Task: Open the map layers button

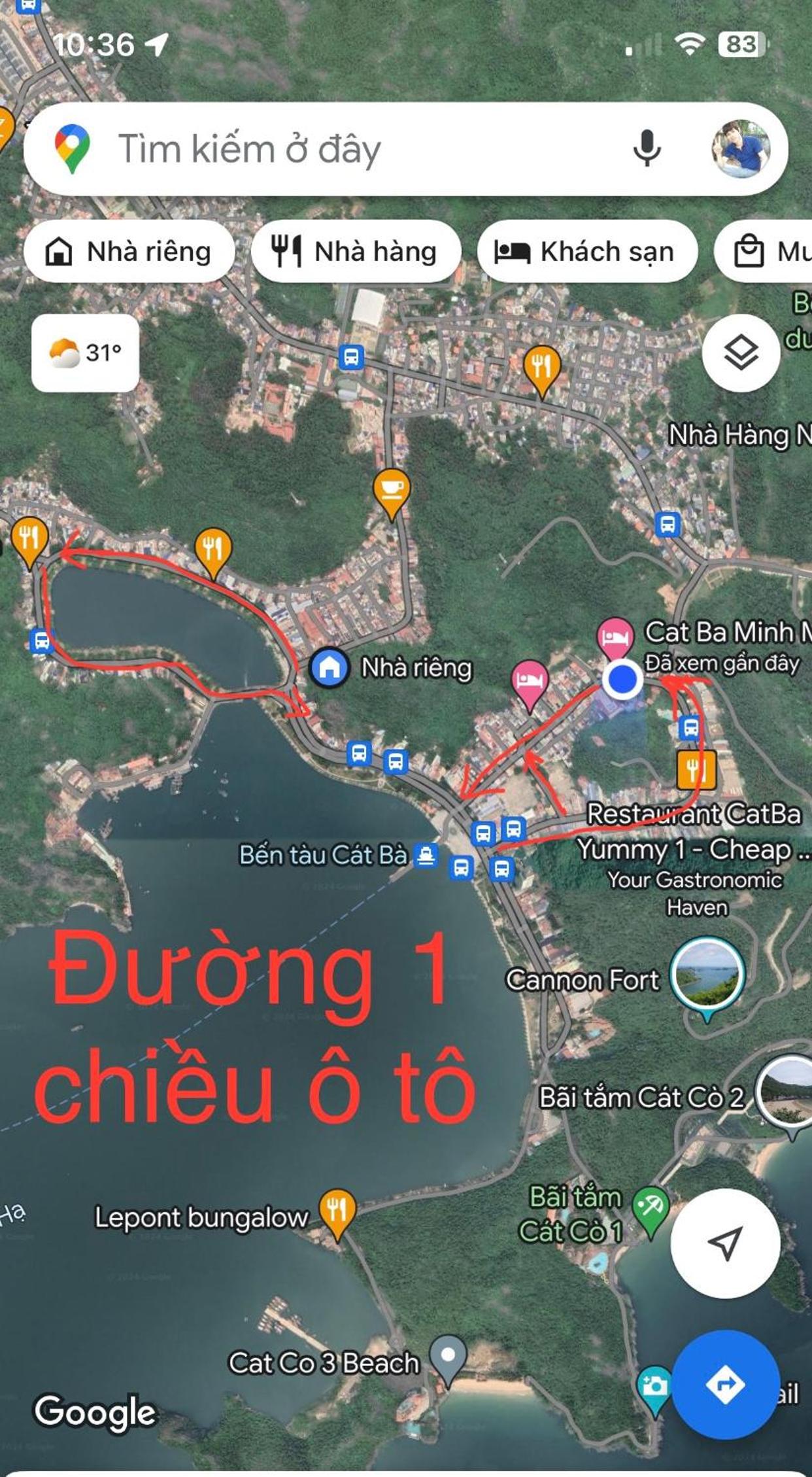Action: [x=741, y=353]
